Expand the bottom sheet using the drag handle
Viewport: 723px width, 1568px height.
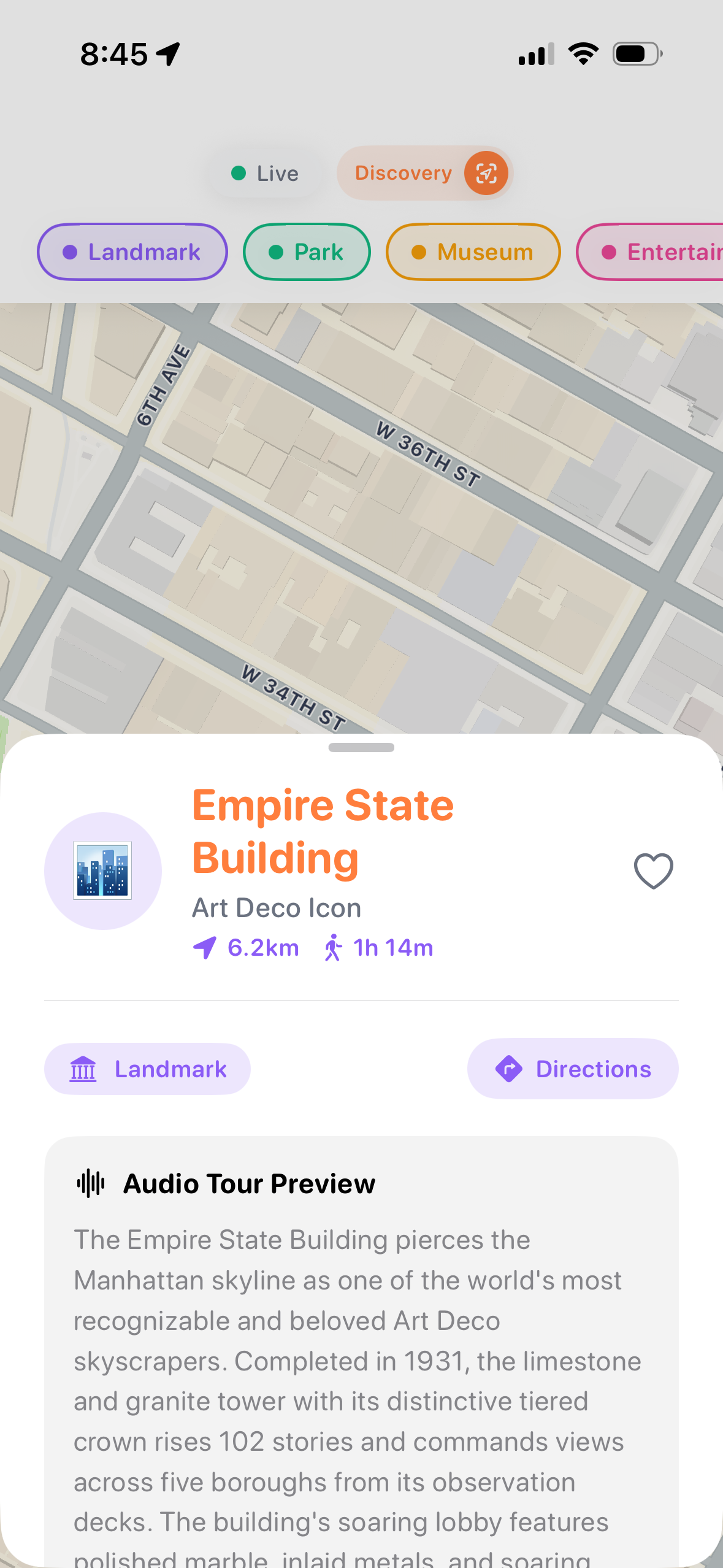(x=361, y=747)
